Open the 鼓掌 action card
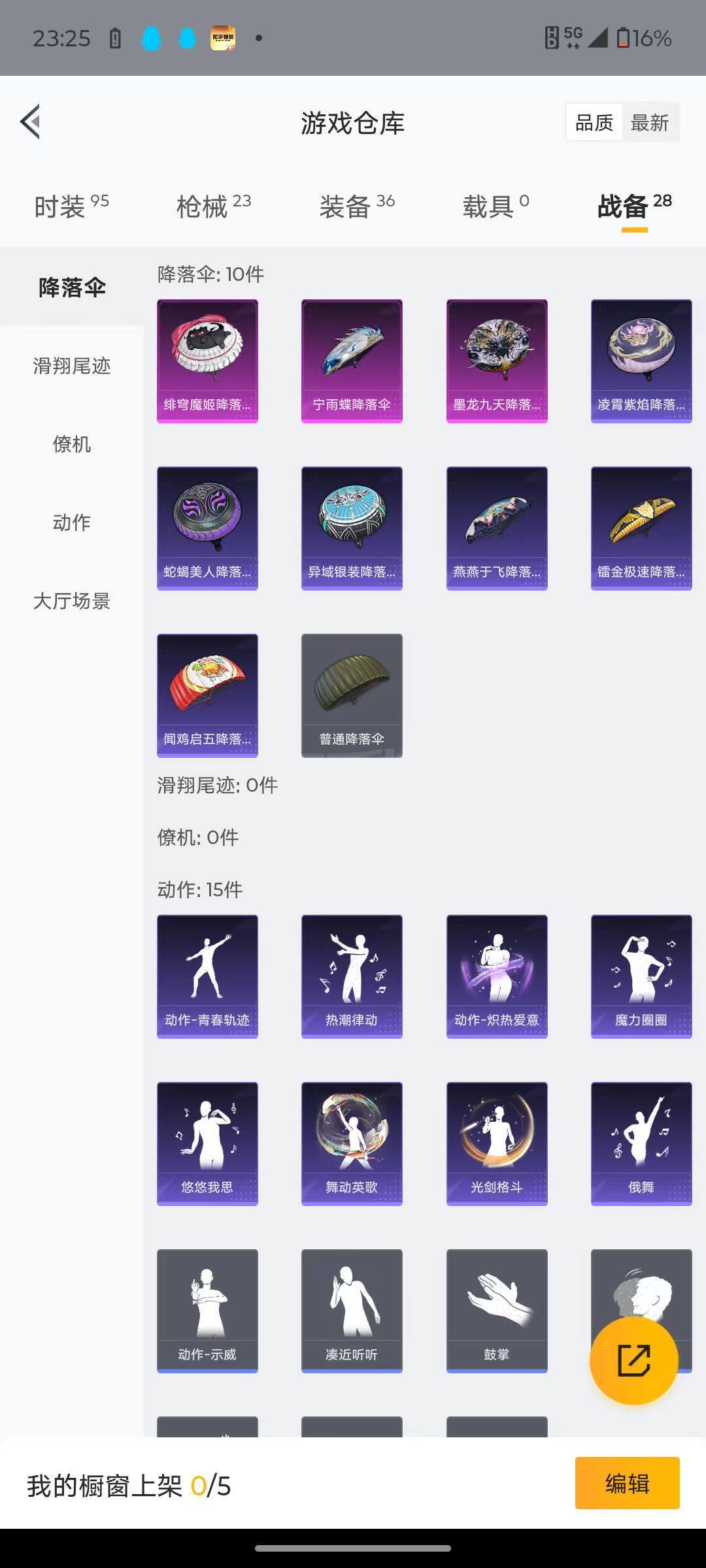This screenshot has height=1568, width=706. [x=497, y=1311]
